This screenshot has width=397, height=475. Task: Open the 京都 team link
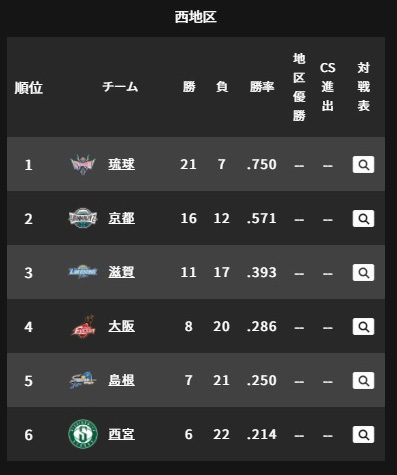(x=121, y=218)
